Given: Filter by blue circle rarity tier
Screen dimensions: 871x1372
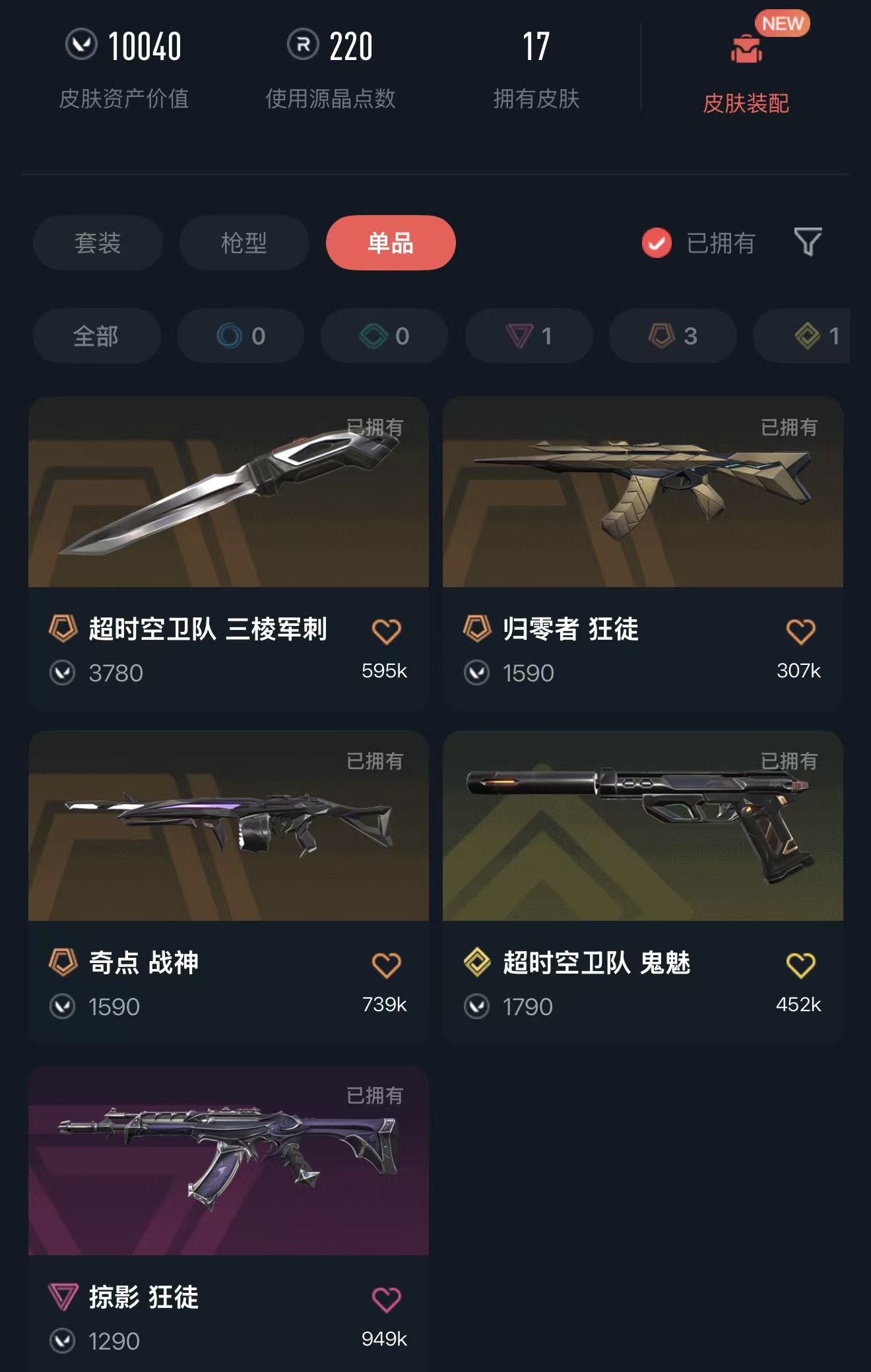Looking at the screenshot, I should pyautogui.click(x=240, y=336).
